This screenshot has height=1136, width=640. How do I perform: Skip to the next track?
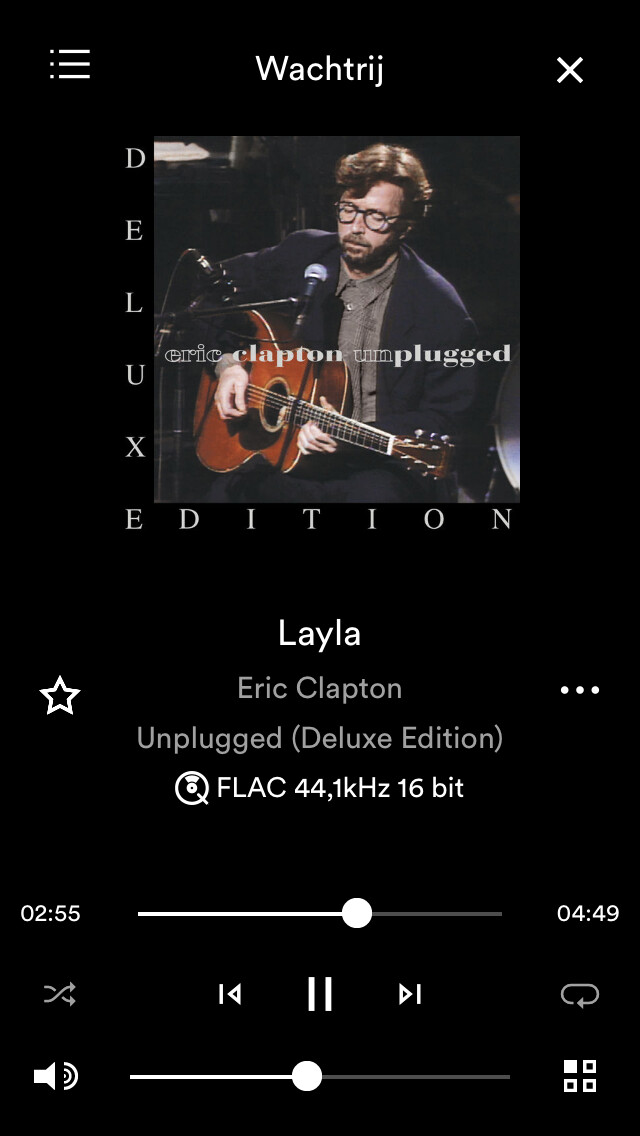(x=410, y=994)
